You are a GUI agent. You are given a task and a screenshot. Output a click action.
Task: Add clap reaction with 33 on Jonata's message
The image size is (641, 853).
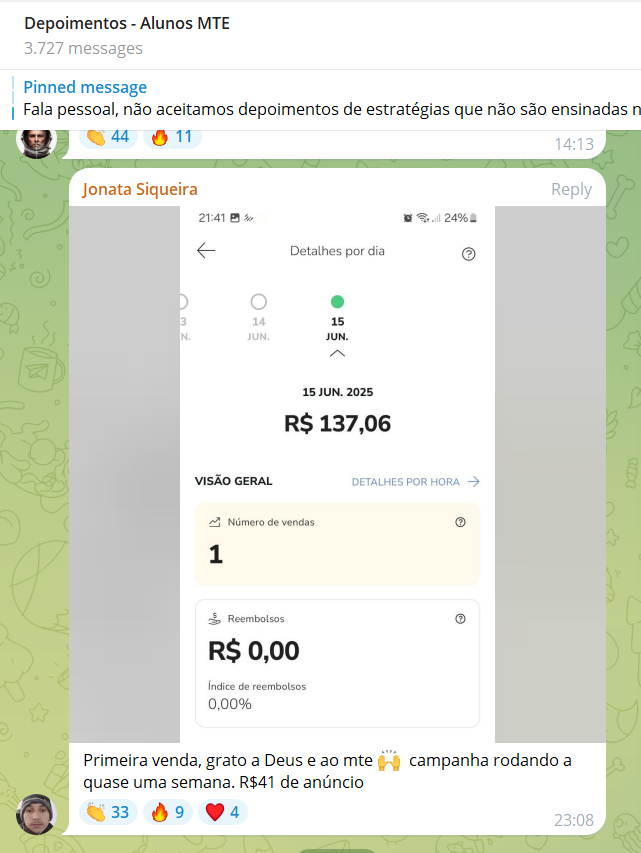(x=108, y=812)
